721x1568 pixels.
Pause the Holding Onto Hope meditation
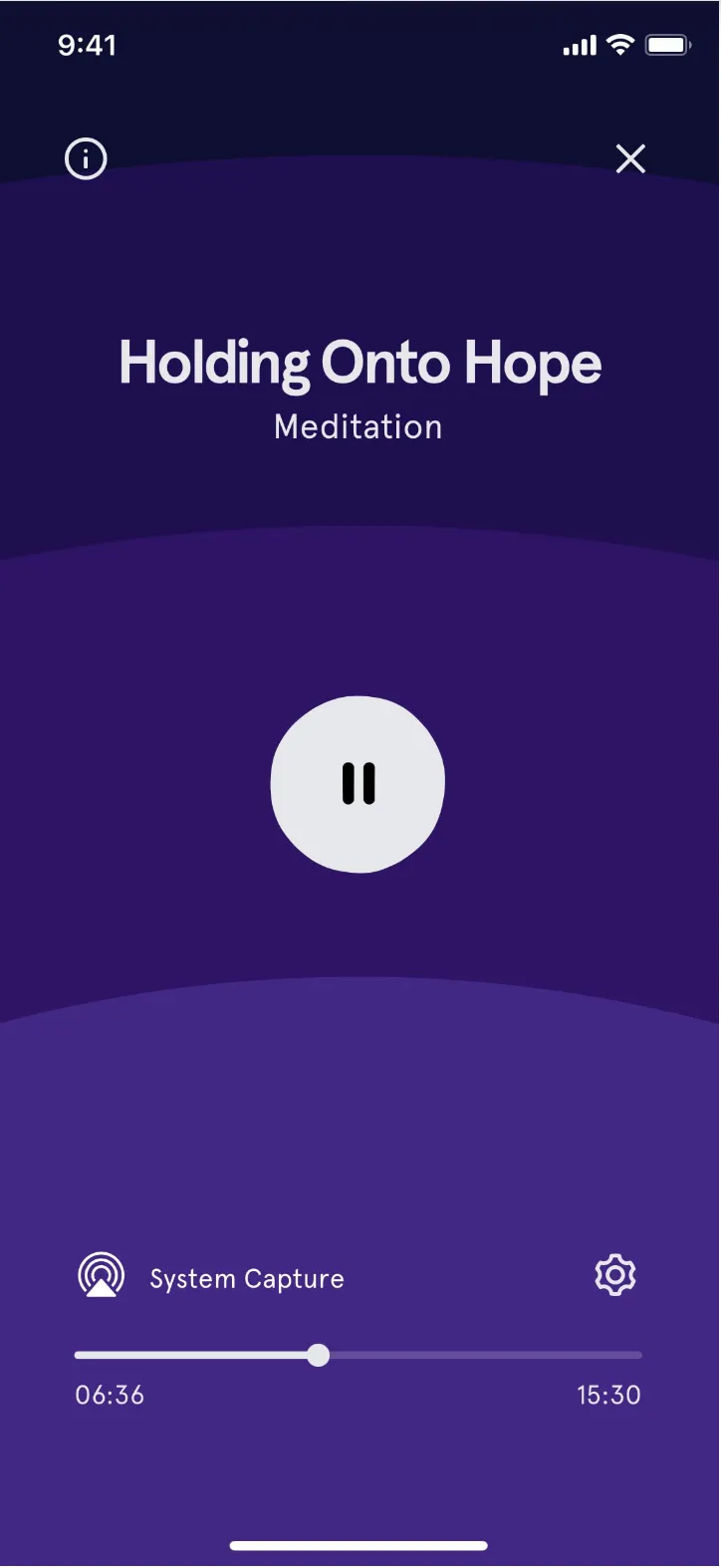(358, 783)
